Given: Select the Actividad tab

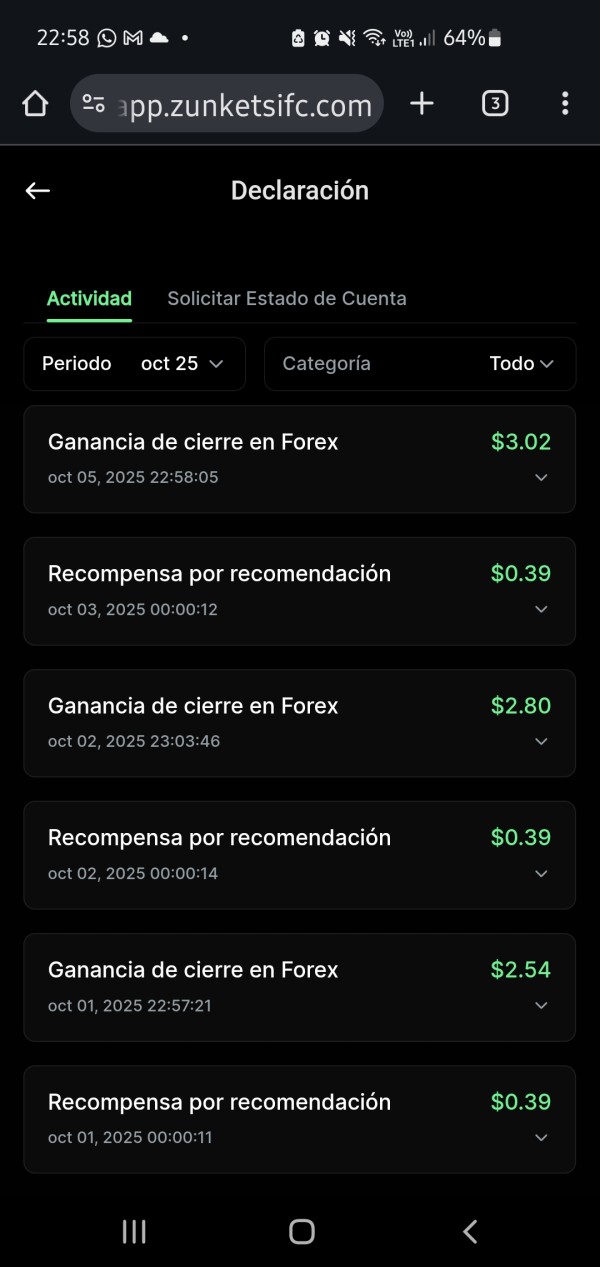Looking at the screenshot, I should point(89,299).
